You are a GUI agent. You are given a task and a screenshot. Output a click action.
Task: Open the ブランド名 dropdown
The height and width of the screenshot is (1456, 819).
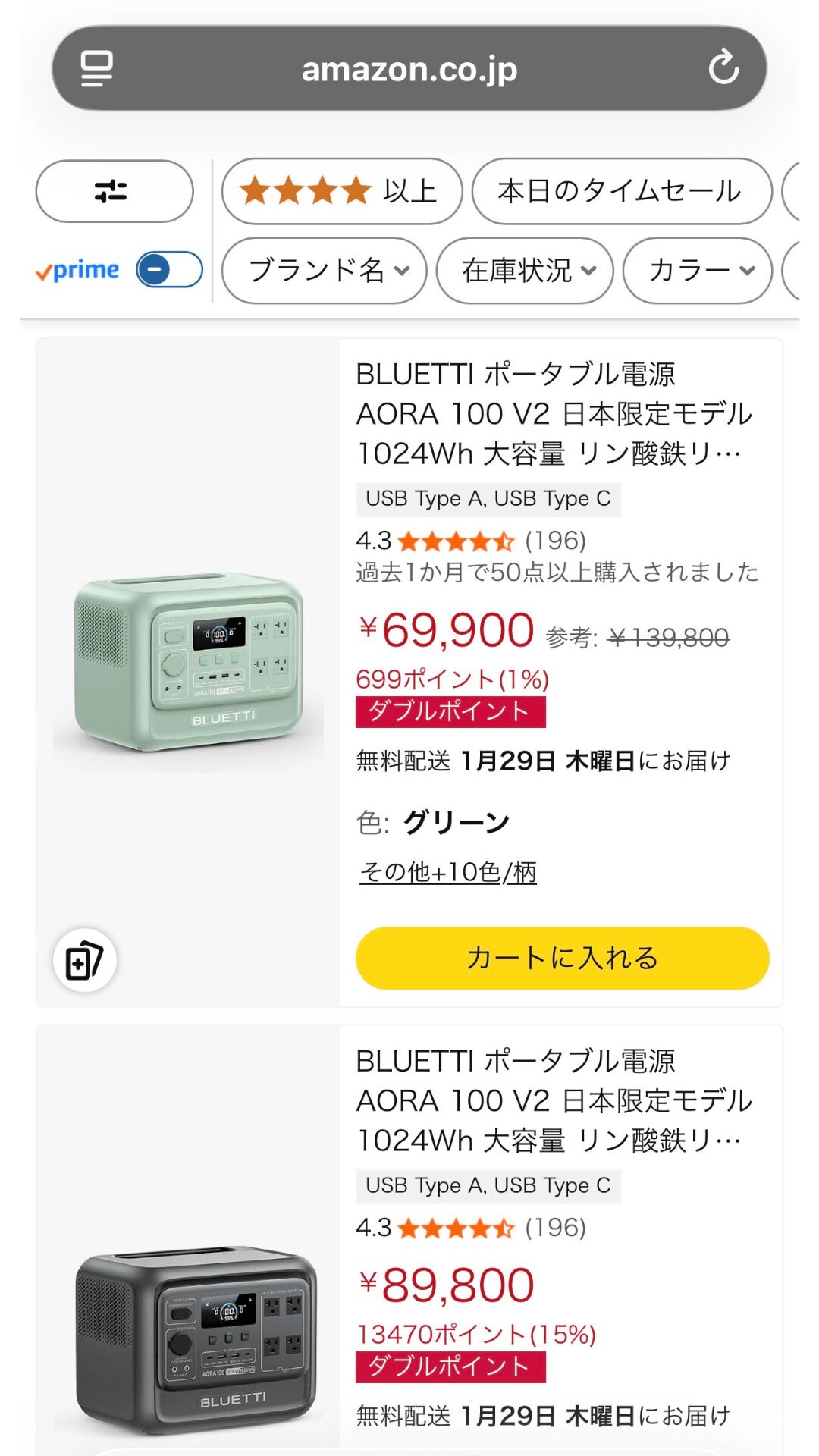(325, 271)
